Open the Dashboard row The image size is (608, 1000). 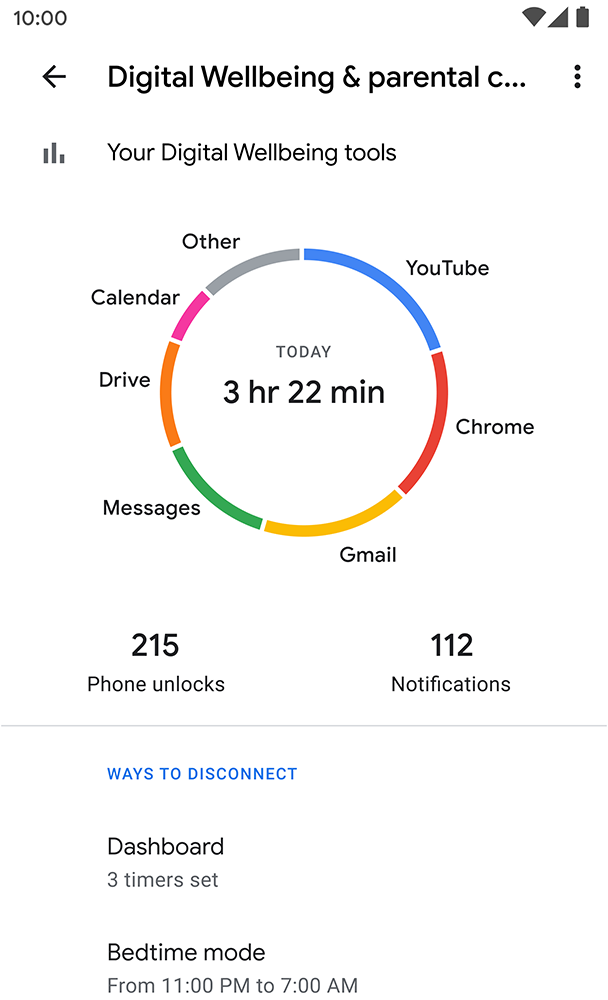tap(304, 862)
